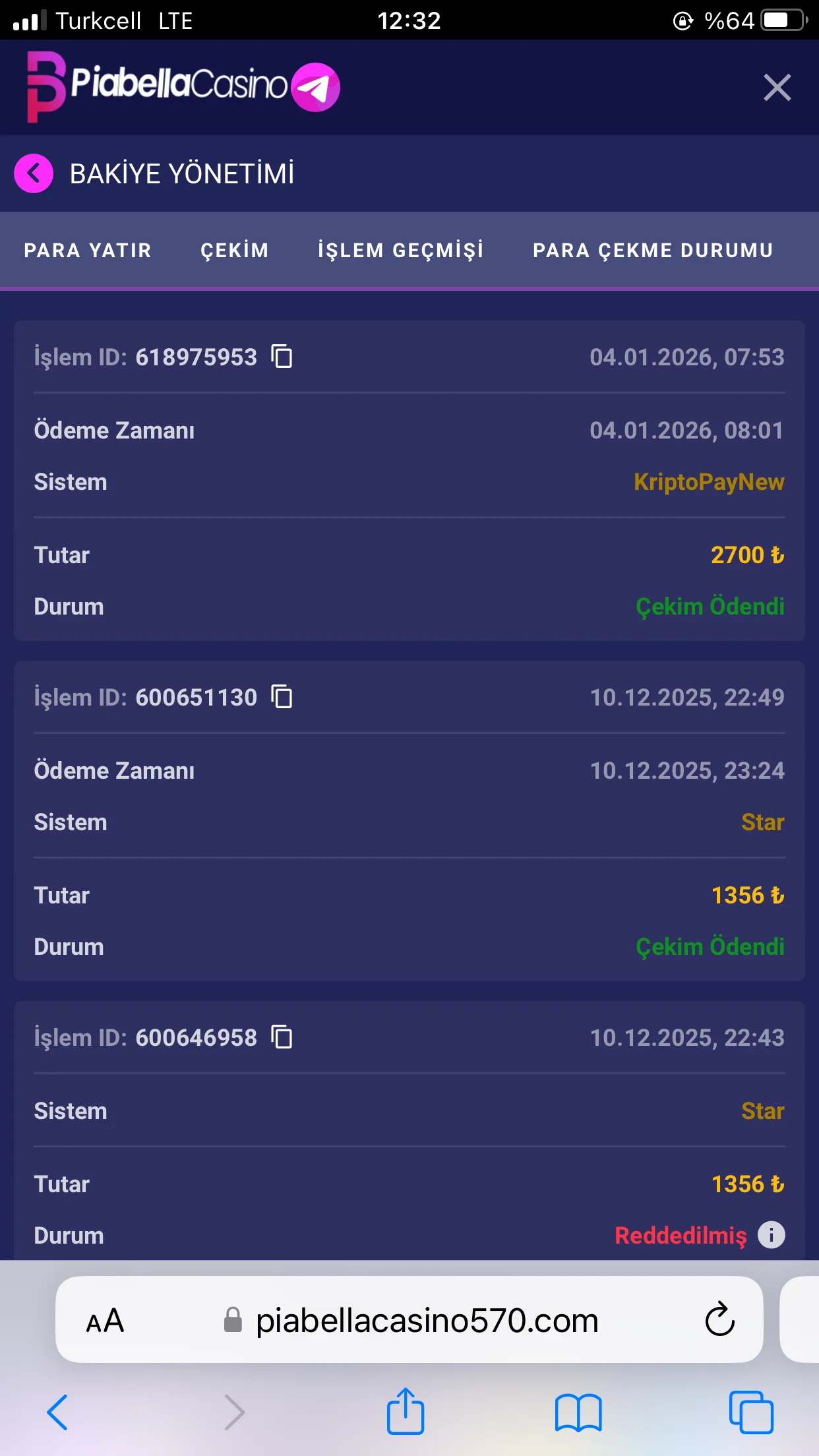Open the AA reader options in Safari
The height and width of the screenshot is (1456, 819).
106,1321
